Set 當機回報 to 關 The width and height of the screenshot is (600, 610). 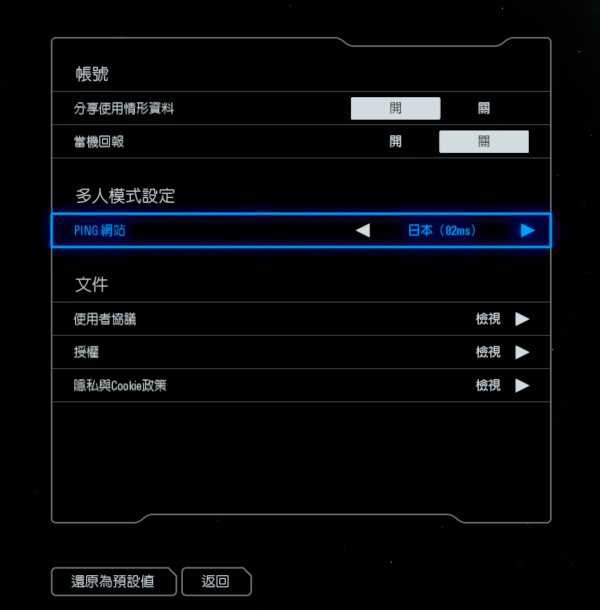click(x=484, y=141)
